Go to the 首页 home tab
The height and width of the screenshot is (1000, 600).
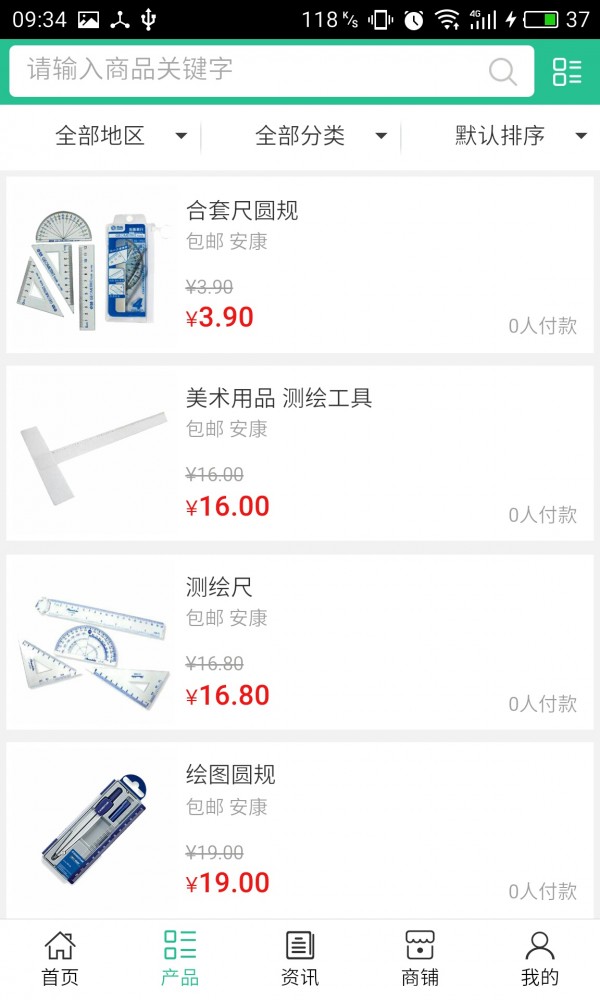(60, 958)
